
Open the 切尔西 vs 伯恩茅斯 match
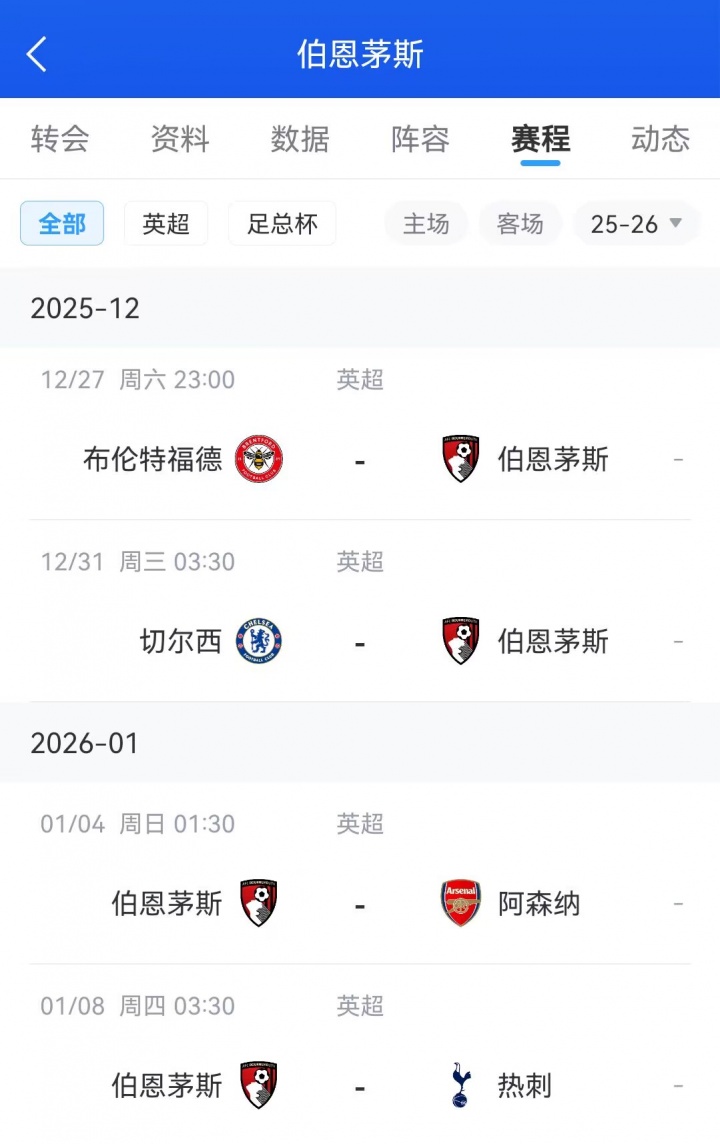(x=360, y=641)
